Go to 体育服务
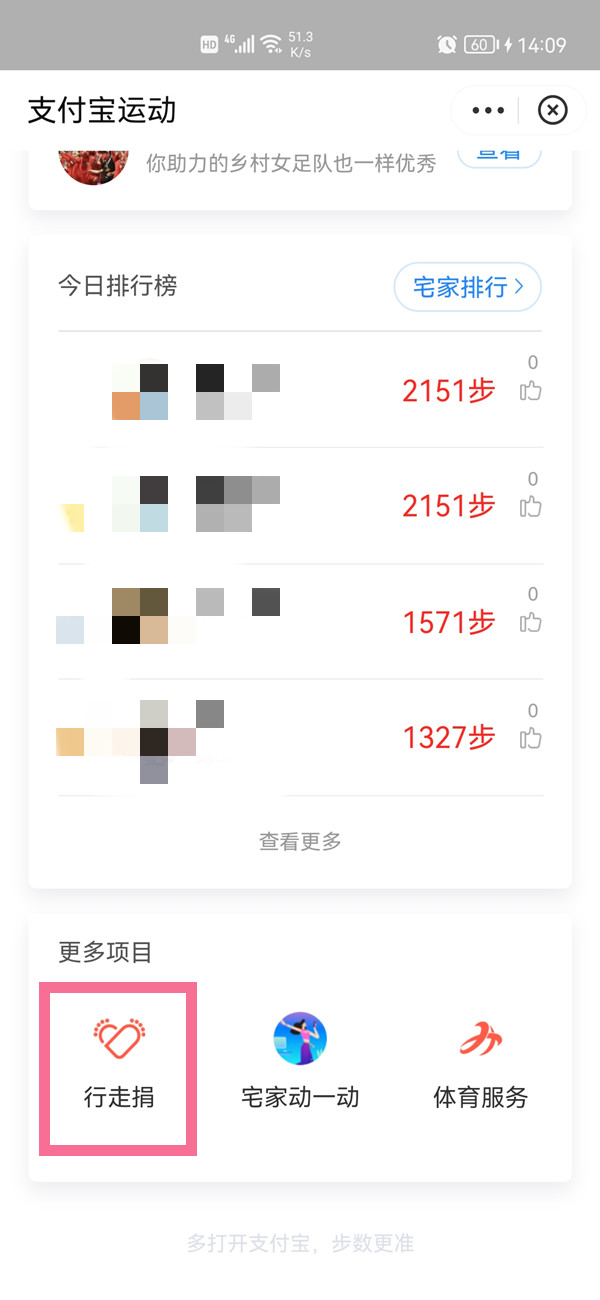 coord(480,1066)
